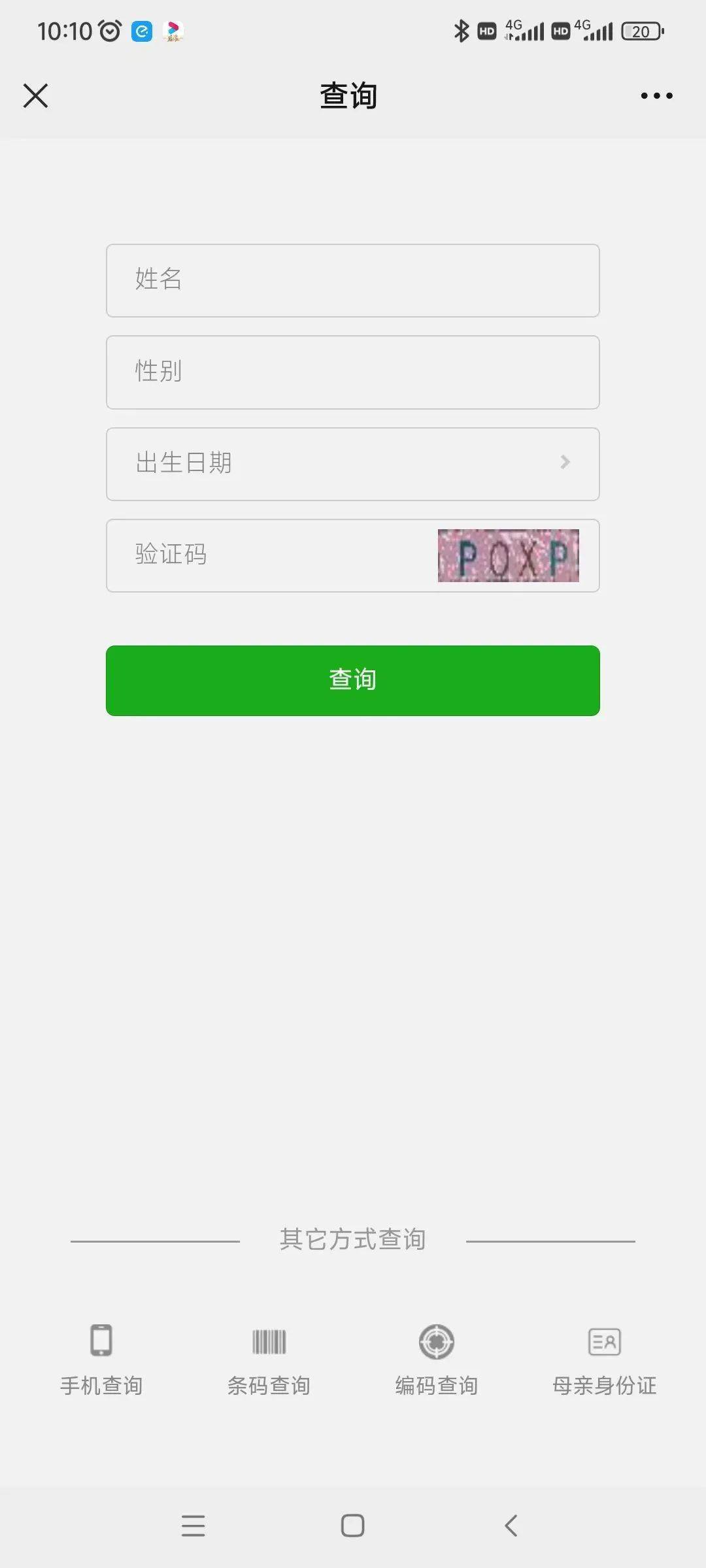This screenshot has width=706, height=1568.
Task: Go back using system back button
Action: point(511,1526)
